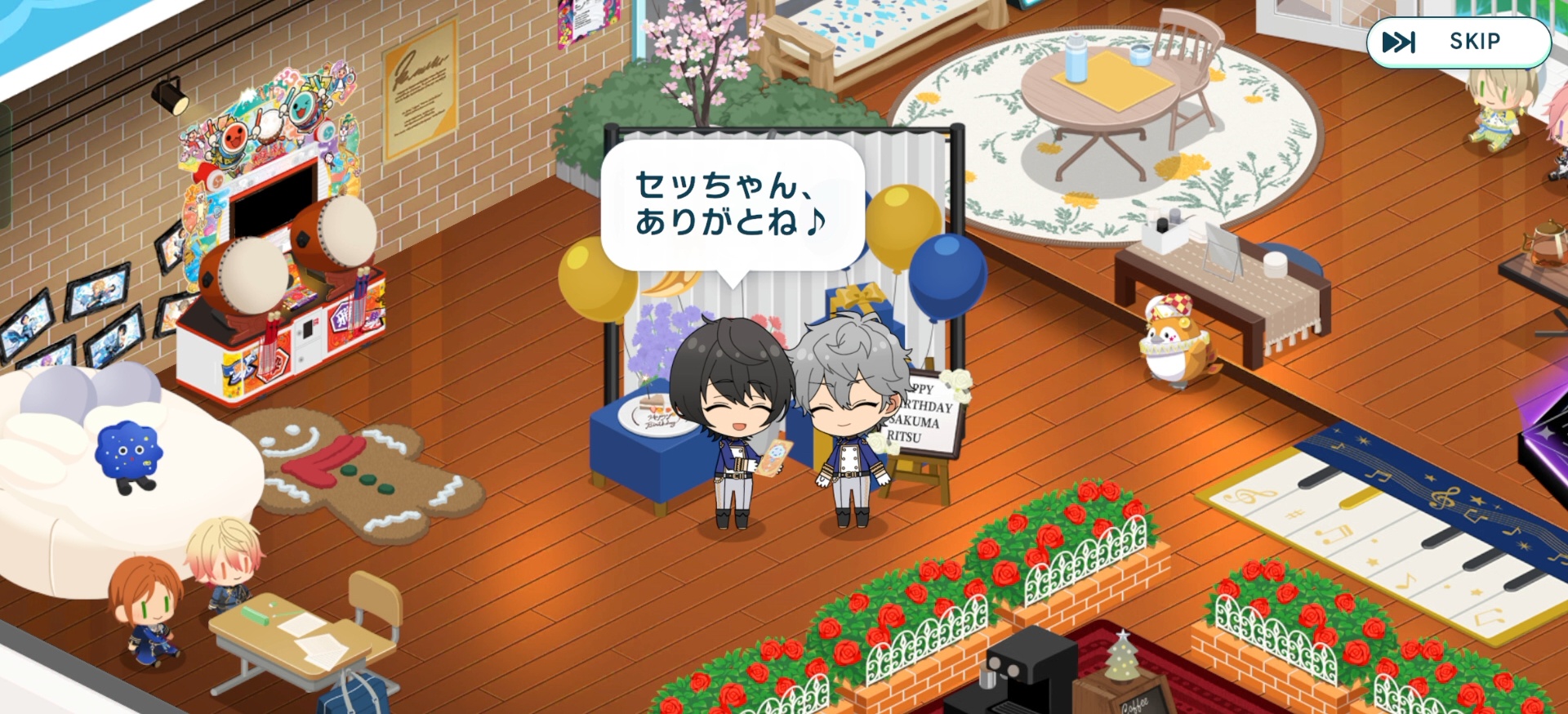Skip the birthday cutscene
This screenshot has height=714, width=1568.
1458,42
